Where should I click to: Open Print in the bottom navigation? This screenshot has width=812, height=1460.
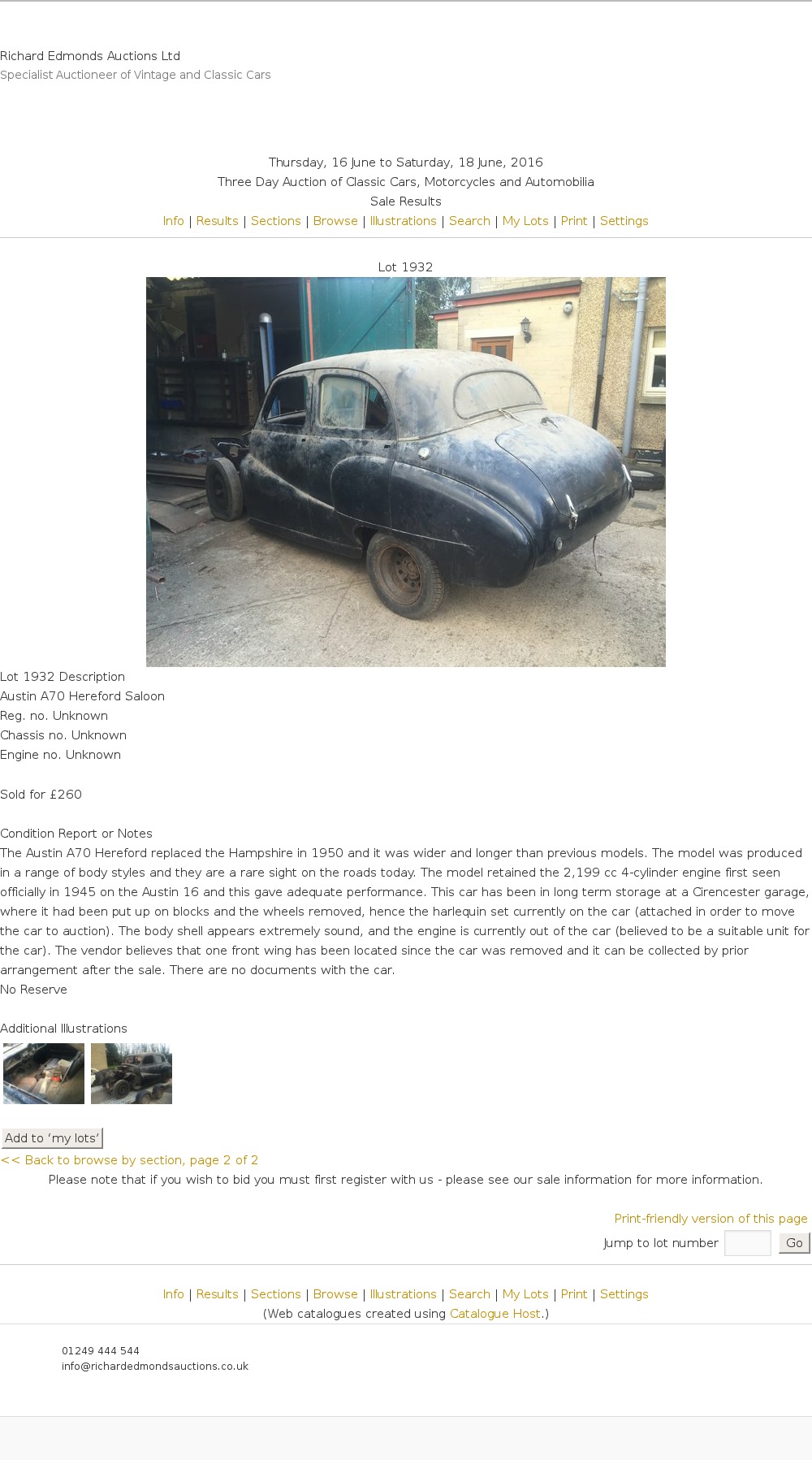[574, 1294]
